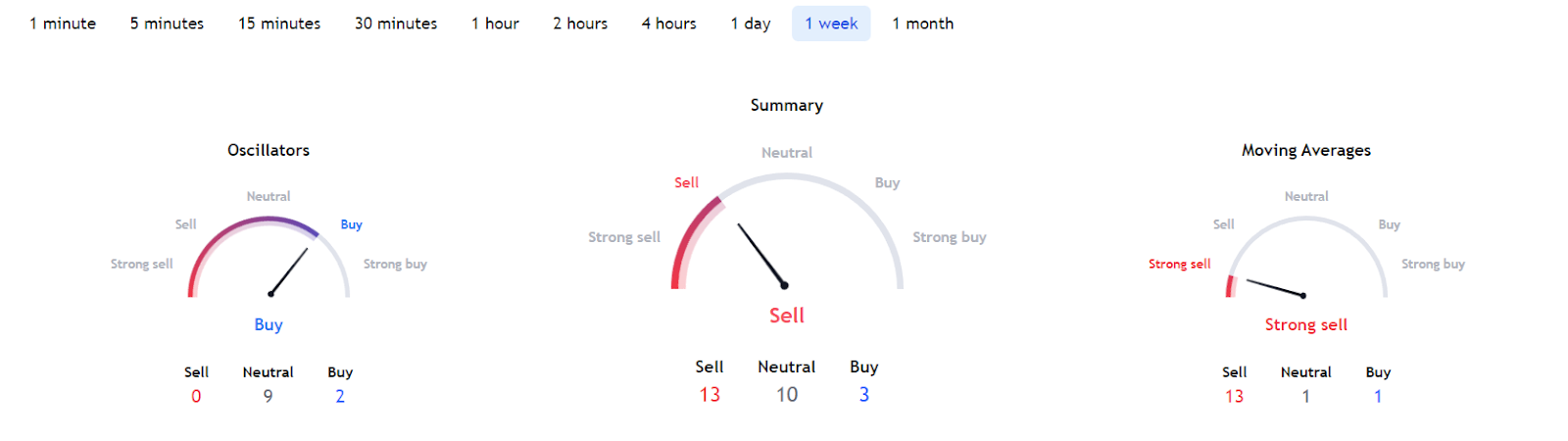Switch to the 4 hours timeframe
The image size is (1568, 441).
[668, 24]
